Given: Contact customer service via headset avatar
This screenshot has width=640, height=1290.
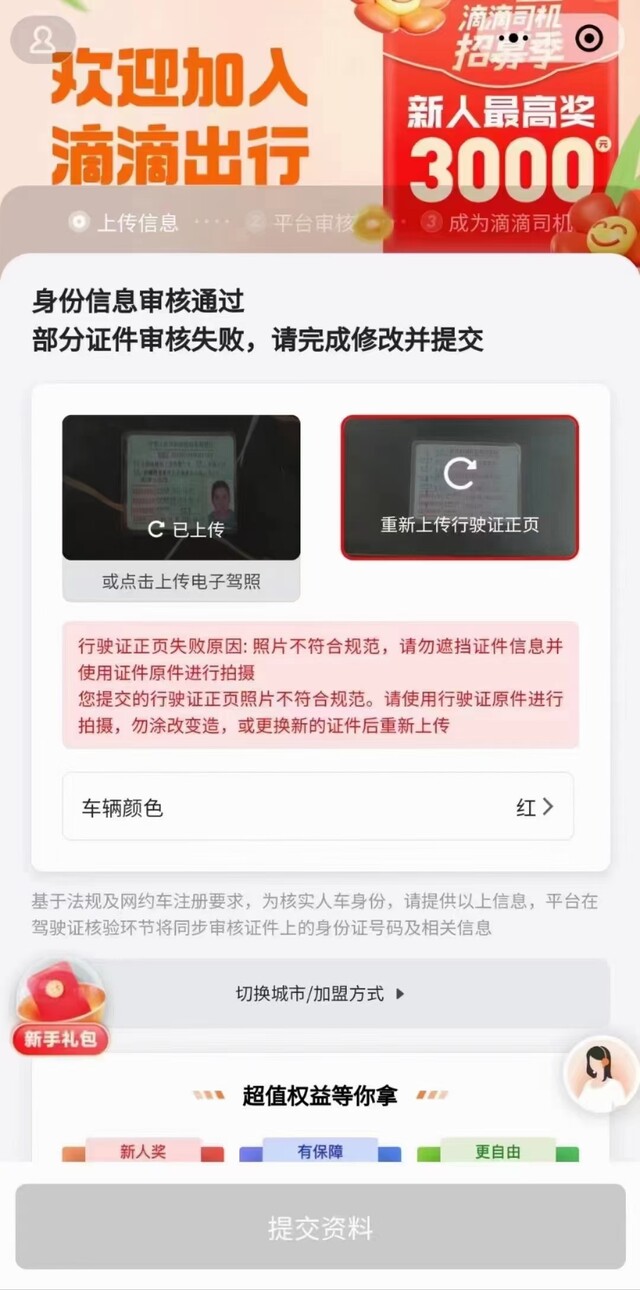Looking at the screenshot, I should point(601,1074).
